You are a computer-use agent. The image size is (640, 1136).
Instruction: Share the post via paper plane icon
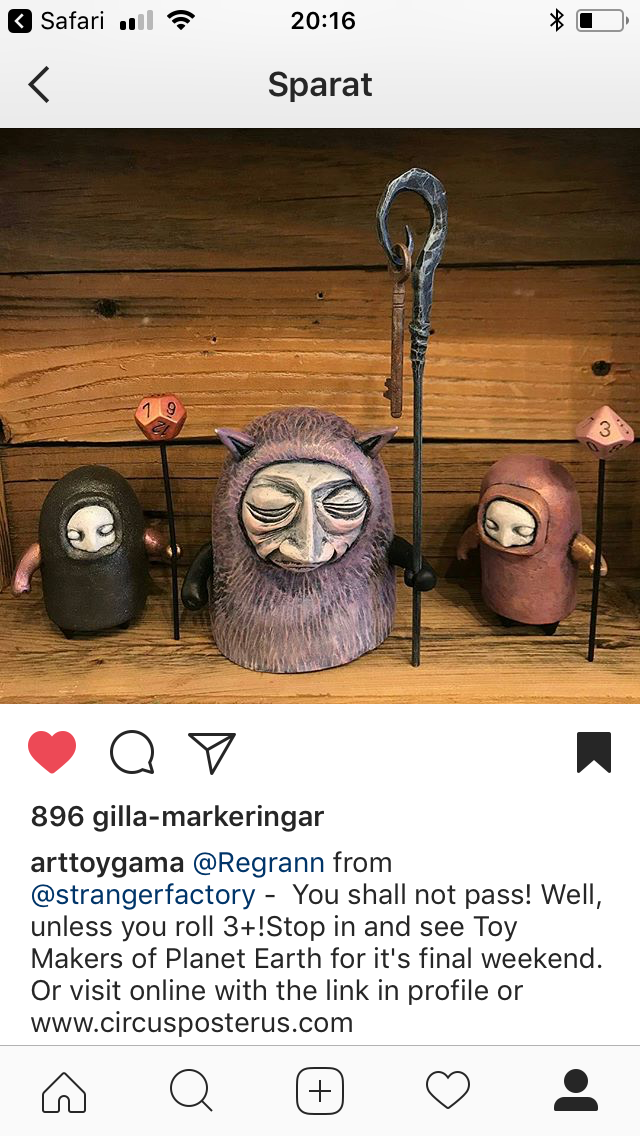point(211,752)
